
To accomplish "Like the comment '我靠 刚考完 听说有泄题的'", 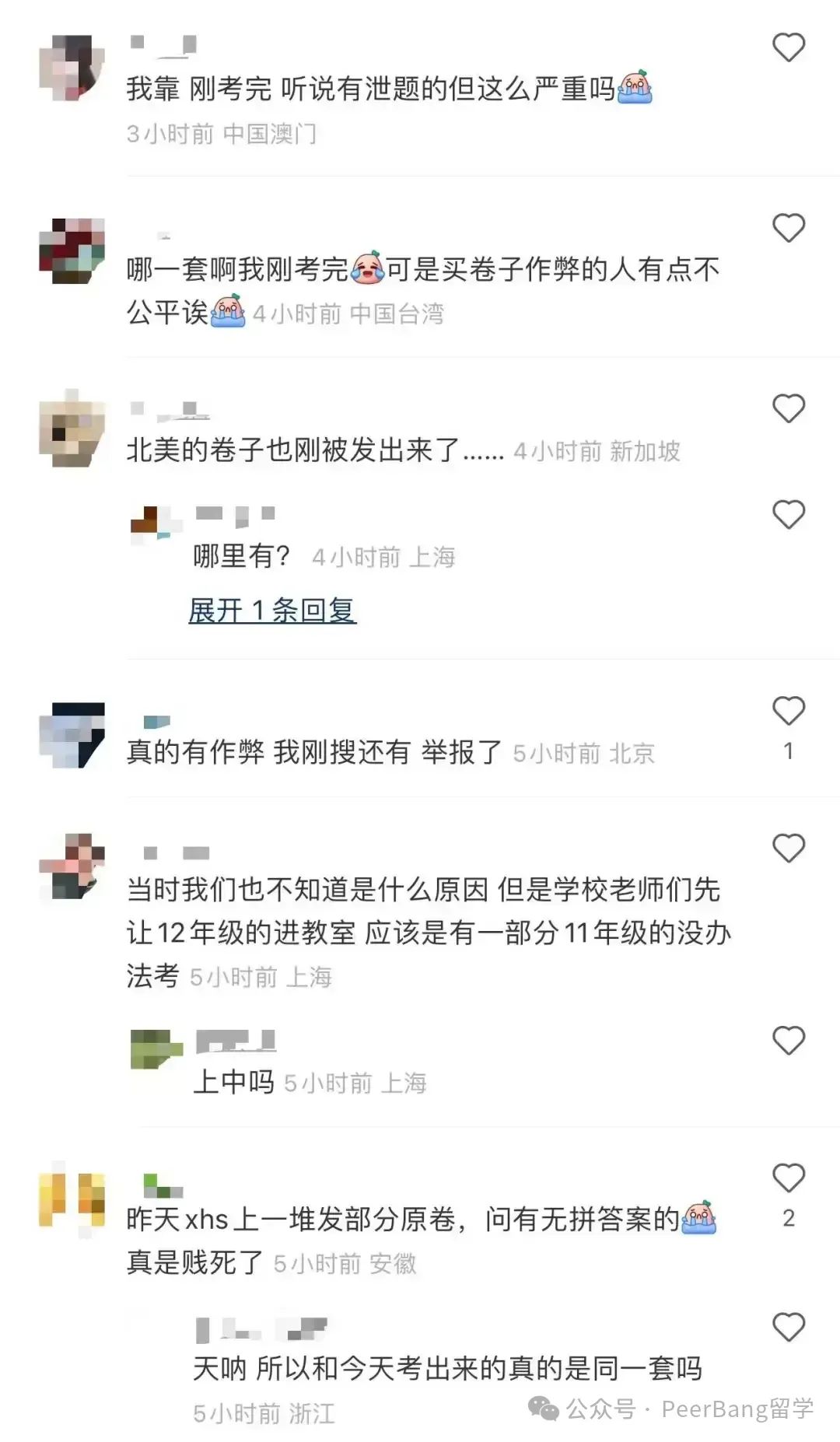I will point(788,48).
